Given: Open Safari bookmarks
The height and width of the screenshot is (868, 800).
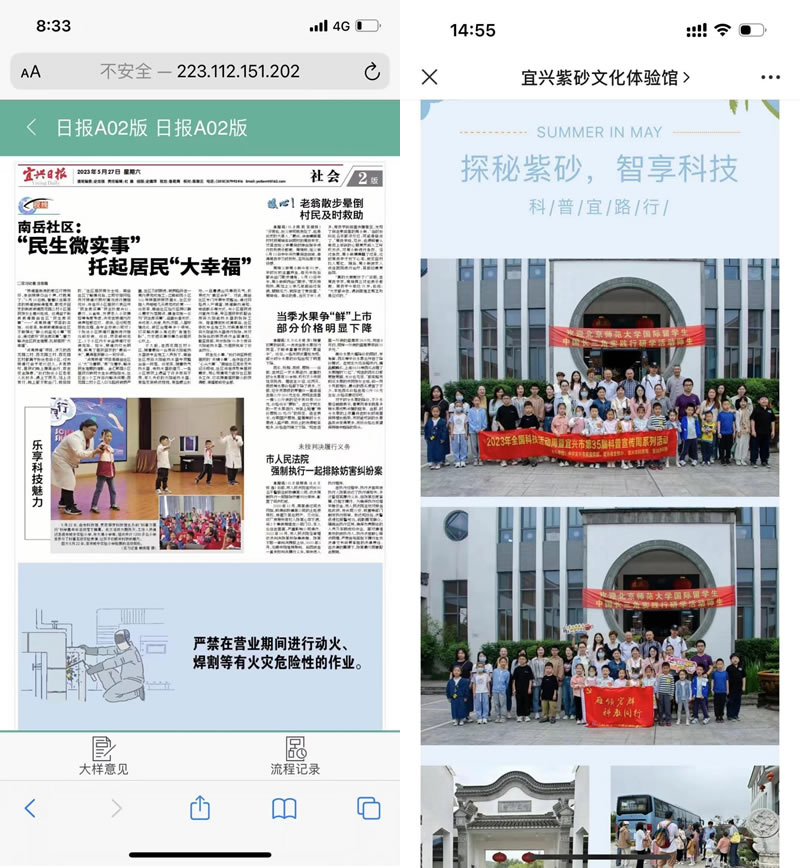Looking at the screenshot, I should (284, 808).
